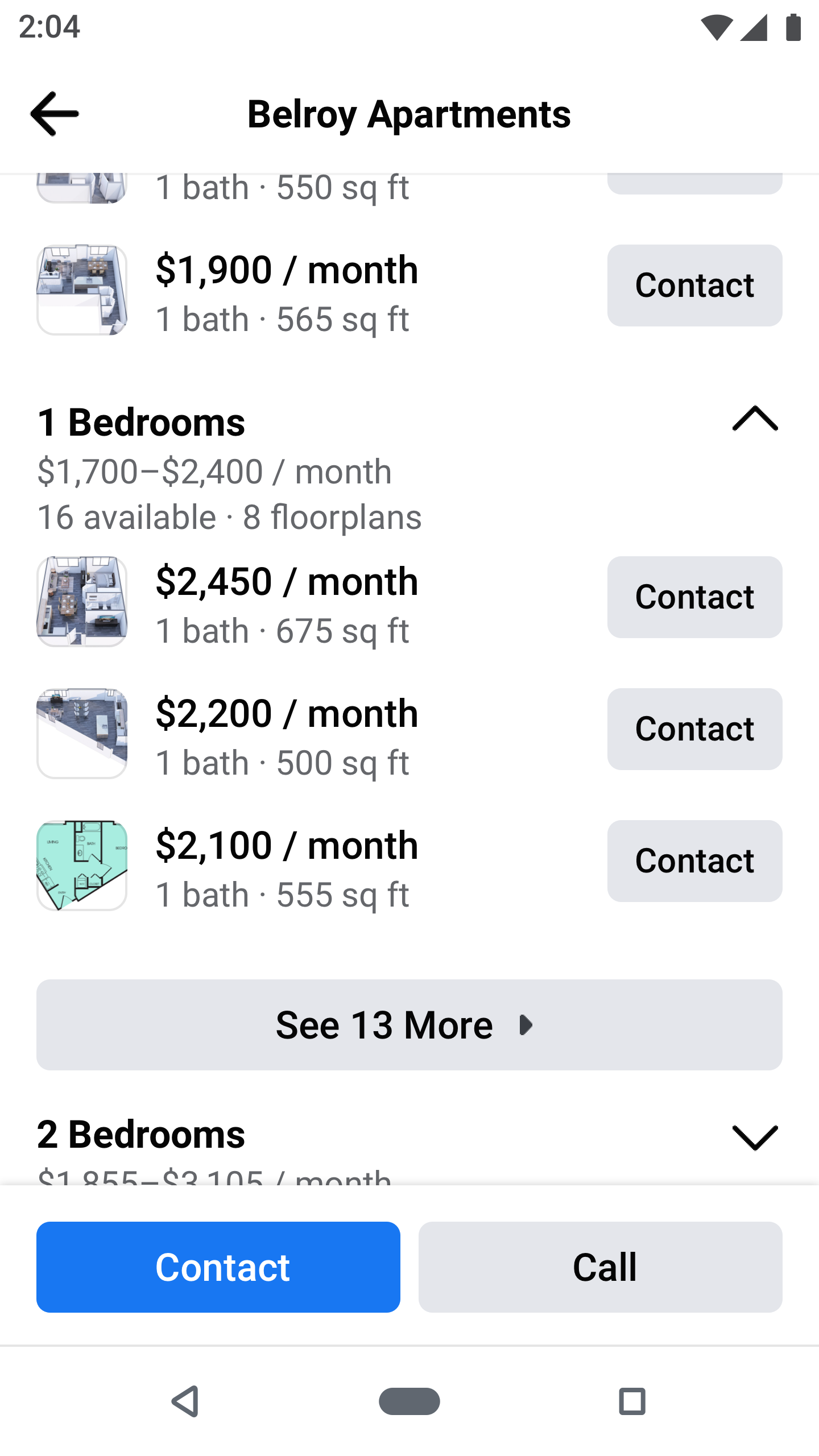819x1456 pixels.
Task: Expand the 2 Bedrooms section
Action: pyautogui.click(x=755, y=1137)
